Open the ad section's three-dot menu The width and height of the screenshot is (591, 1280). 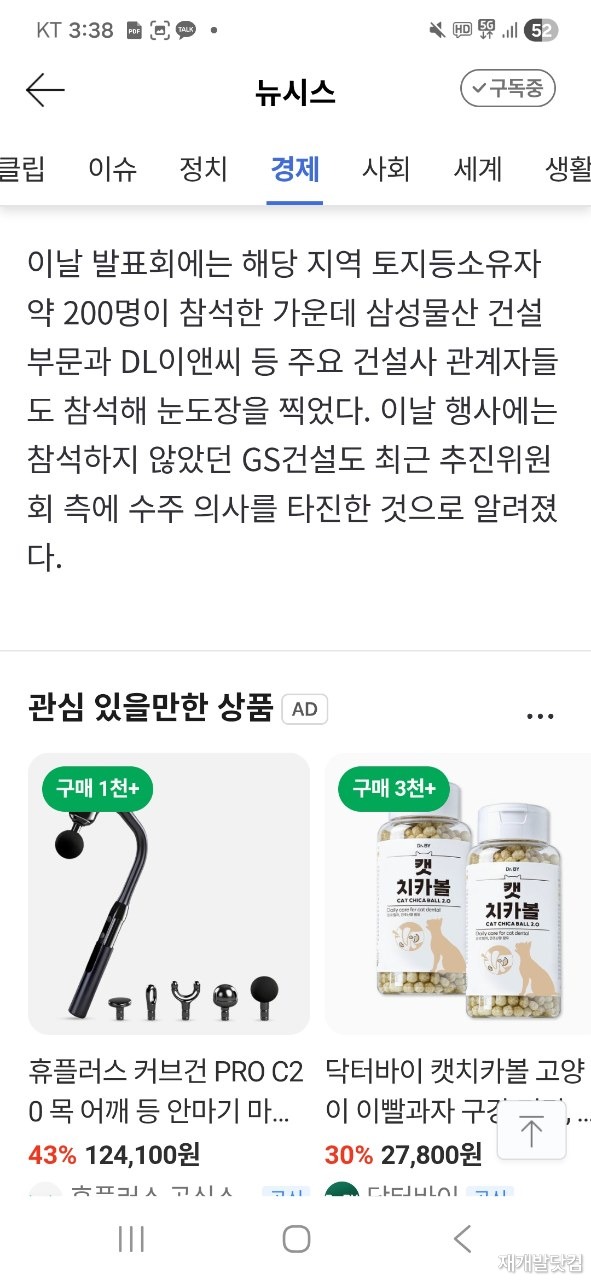pyautogui.click(x=540, y=717)
